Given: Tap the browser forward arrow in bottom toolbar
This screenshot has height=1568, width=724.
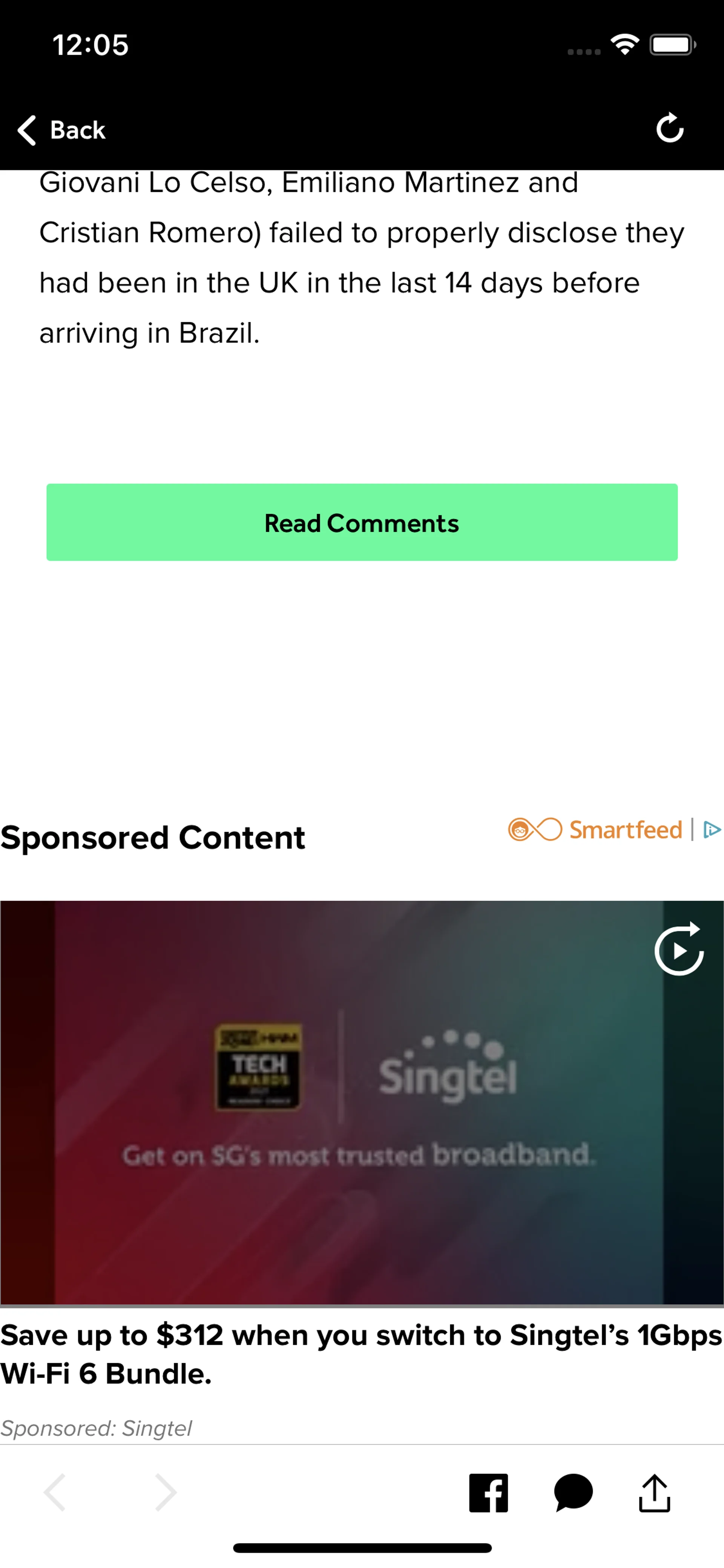Looking at the screenshot, I should click(x=166, y=1493).
